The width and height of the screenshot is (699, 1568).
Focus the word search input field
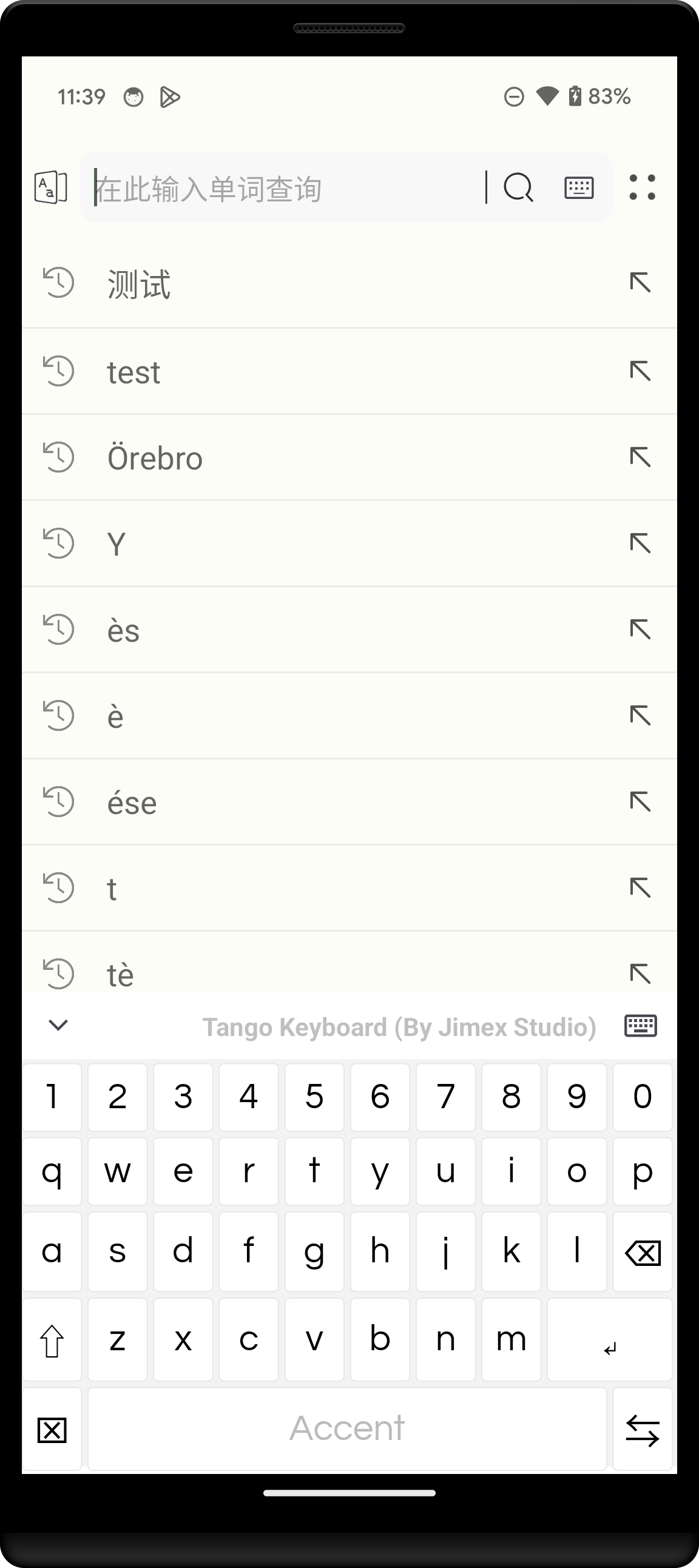(286, 187)
